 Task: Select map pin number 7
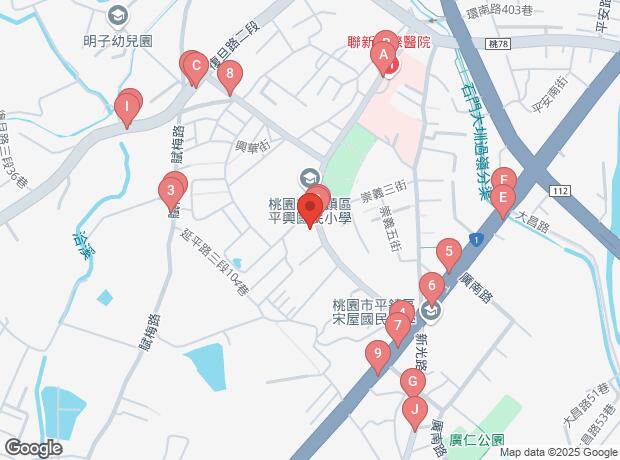point(398,325)
